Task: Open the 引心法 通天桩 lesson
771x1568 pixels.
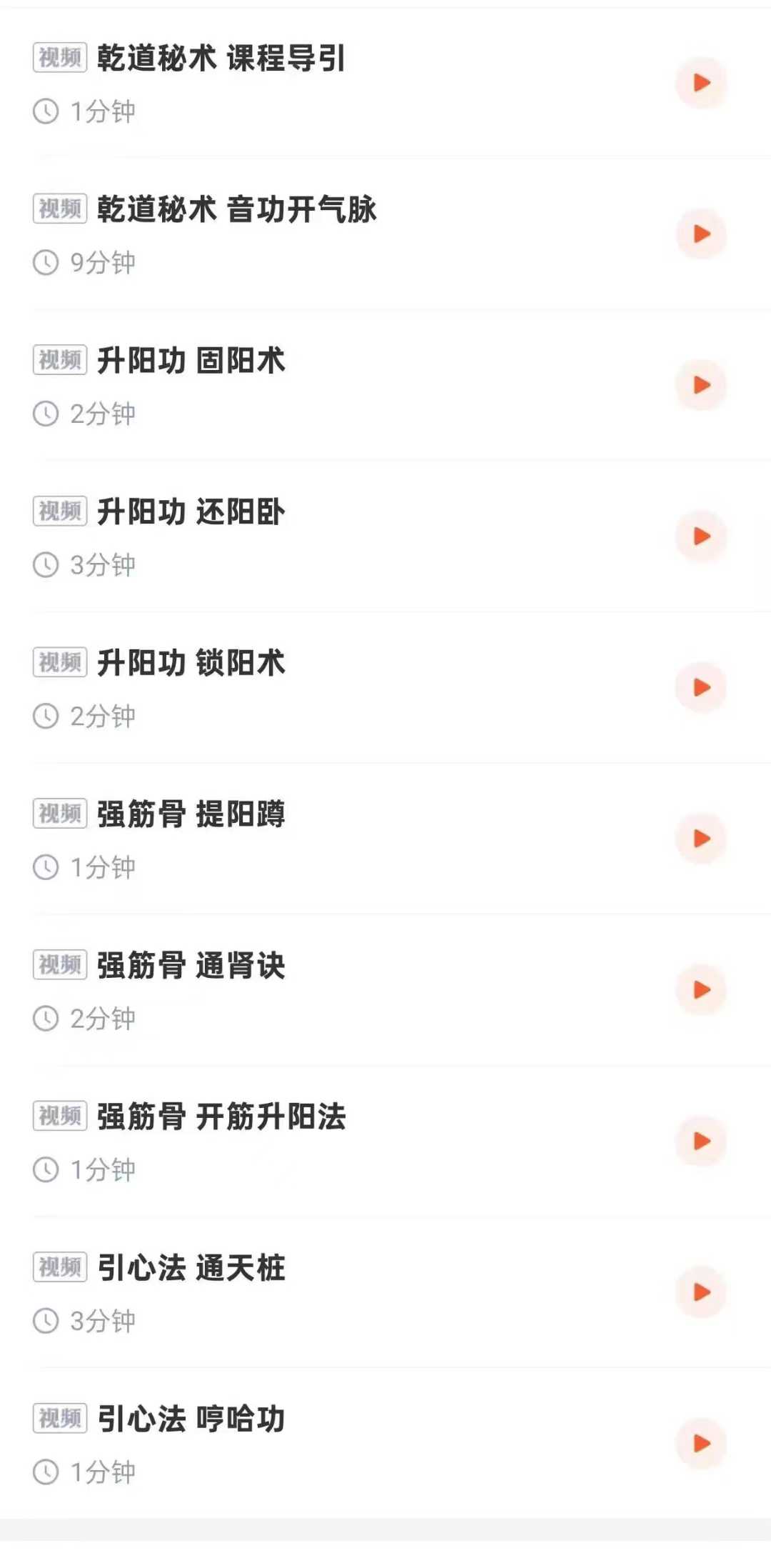Action: tap(191, 1268)
